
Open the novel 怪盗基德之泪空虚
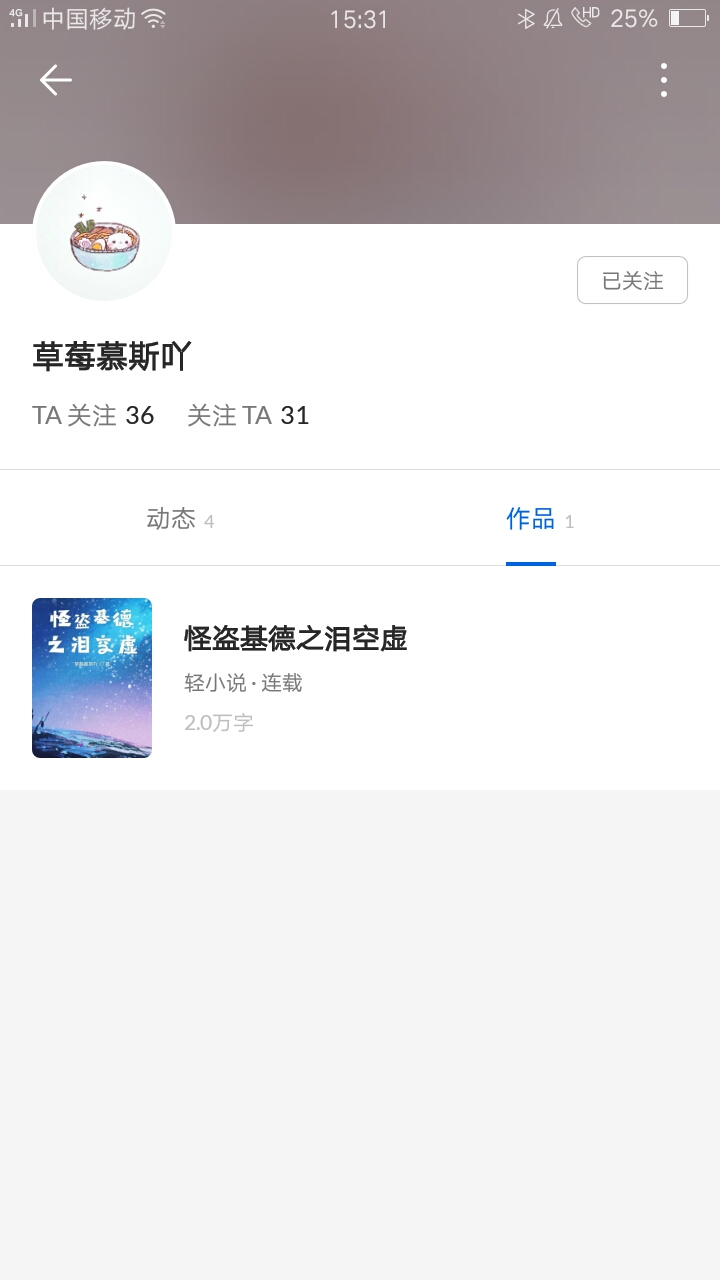[x=295, y=638]
